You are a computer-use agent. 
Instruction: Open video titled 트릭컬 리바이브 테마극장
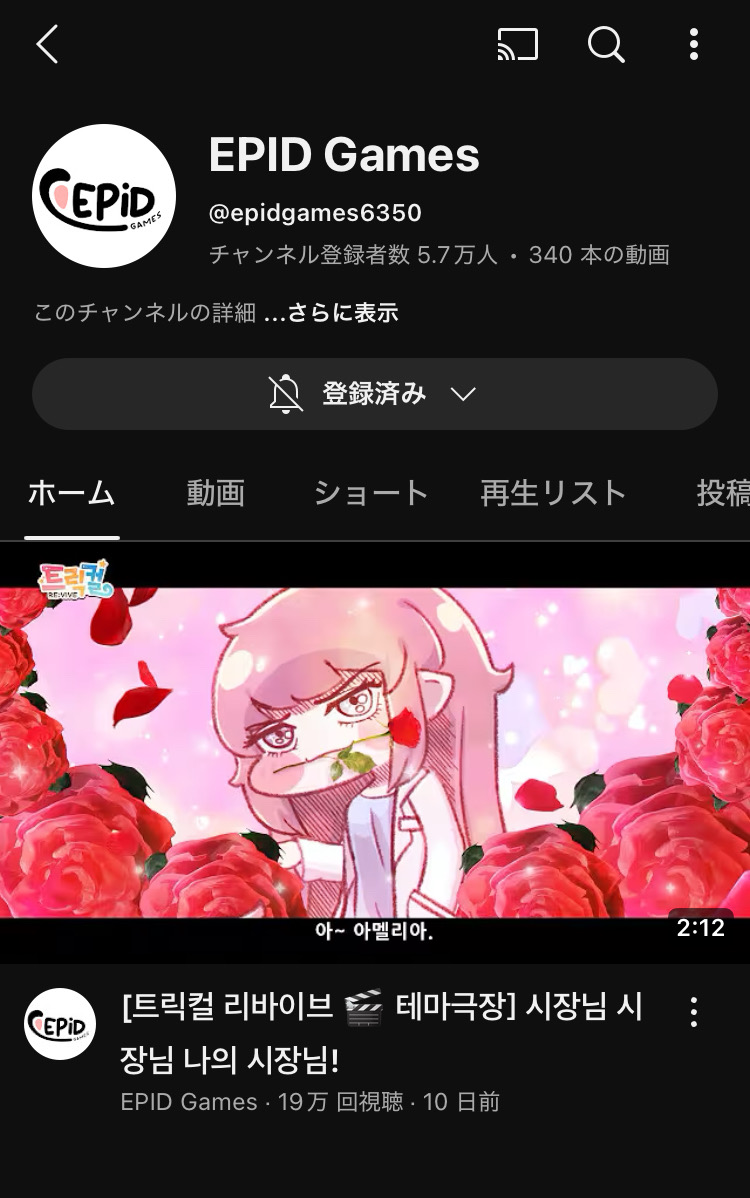[380, 1032]
